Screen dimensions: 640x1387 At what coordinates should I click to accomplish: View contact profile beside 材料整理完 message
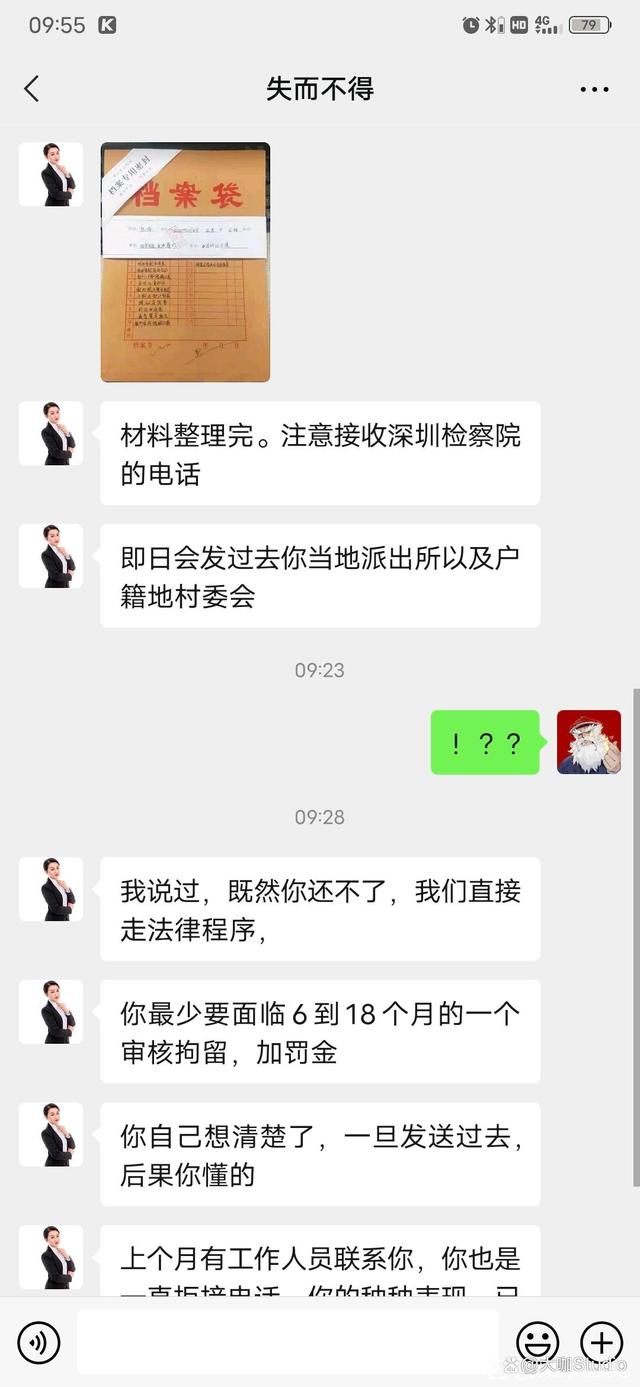[51, 433]
